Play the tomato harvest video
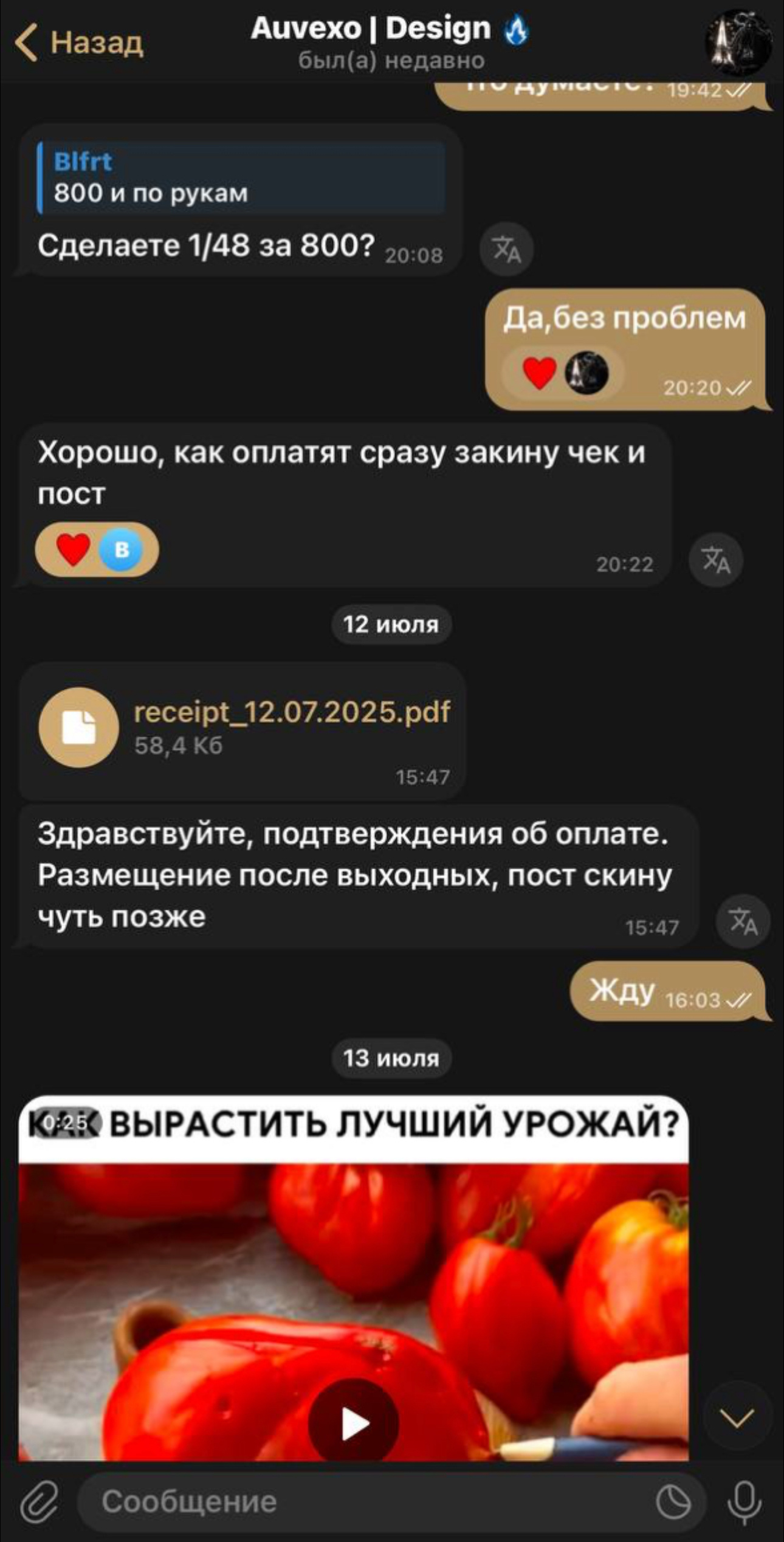Image resolution: width=784 pixels, height=1542 pixels. [354, 1423]
